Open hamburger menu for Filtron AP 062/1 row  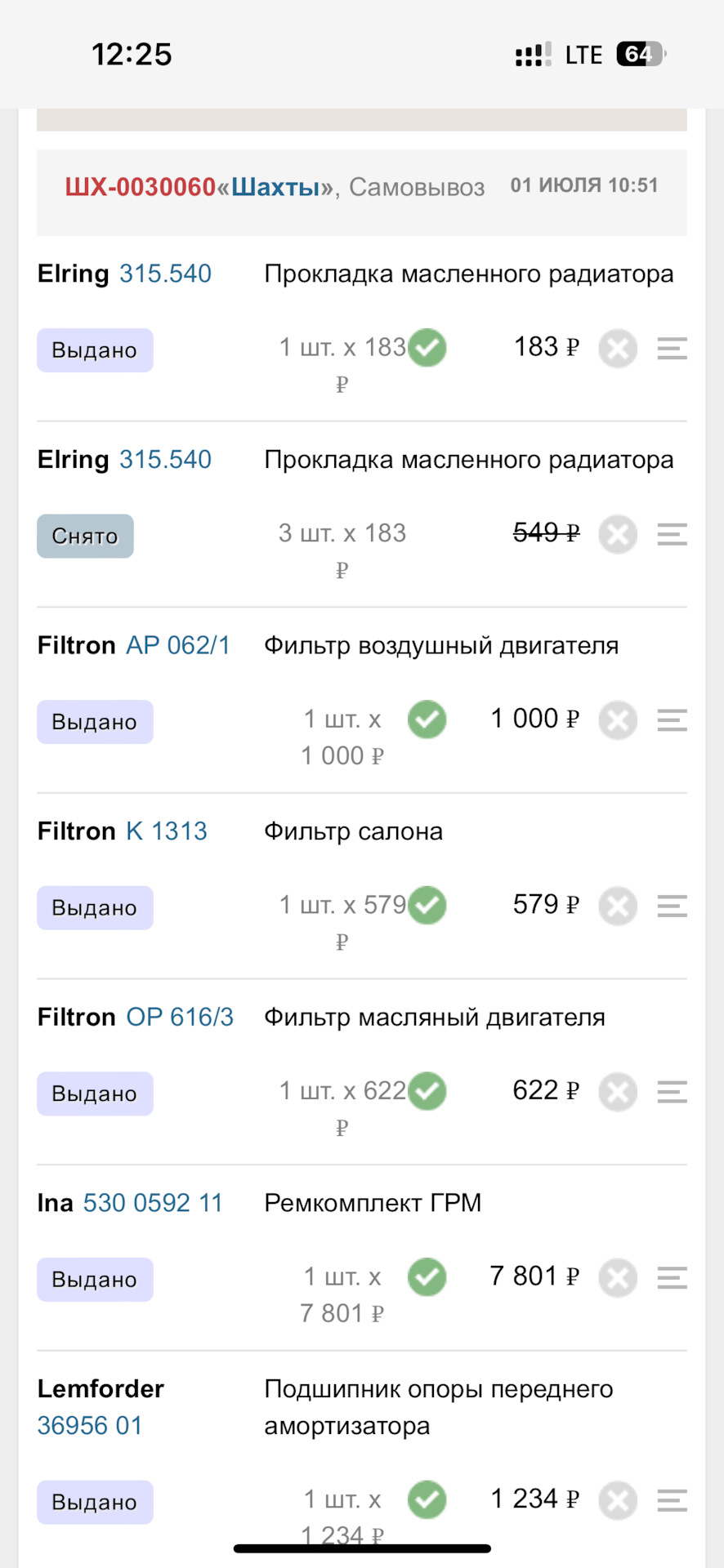coord(672,720)
